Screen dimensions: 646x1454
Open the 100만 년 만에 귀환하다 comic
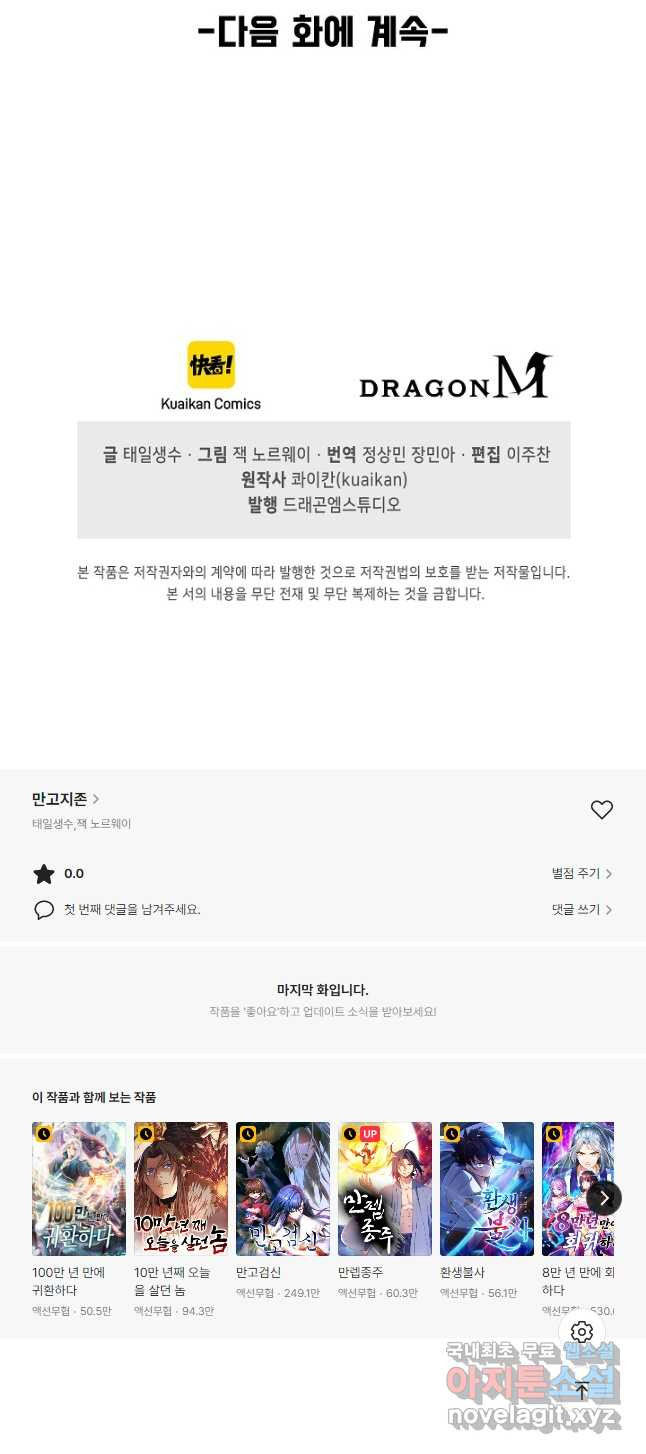79,1189
